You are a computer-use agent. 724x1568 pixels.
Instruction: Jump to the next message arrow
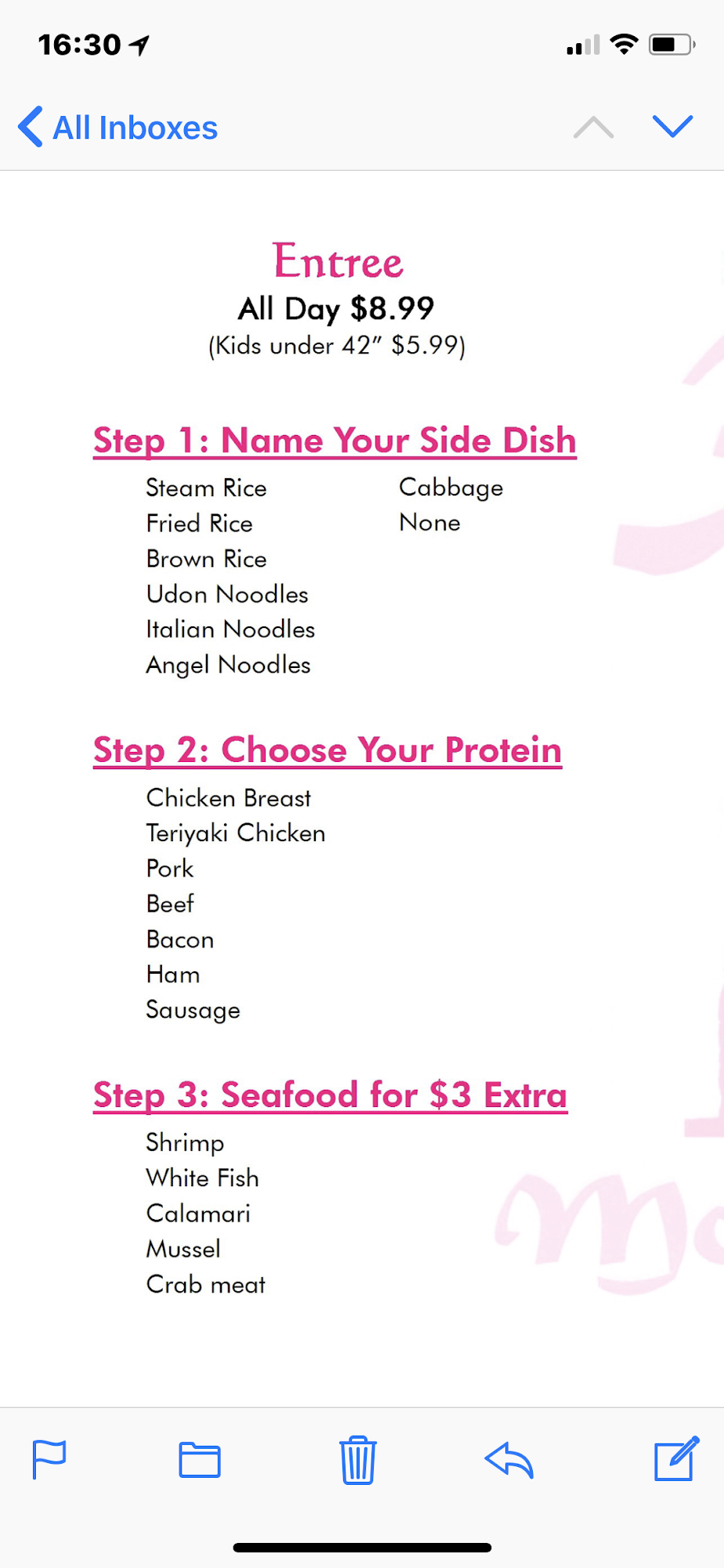coord(672,126)
